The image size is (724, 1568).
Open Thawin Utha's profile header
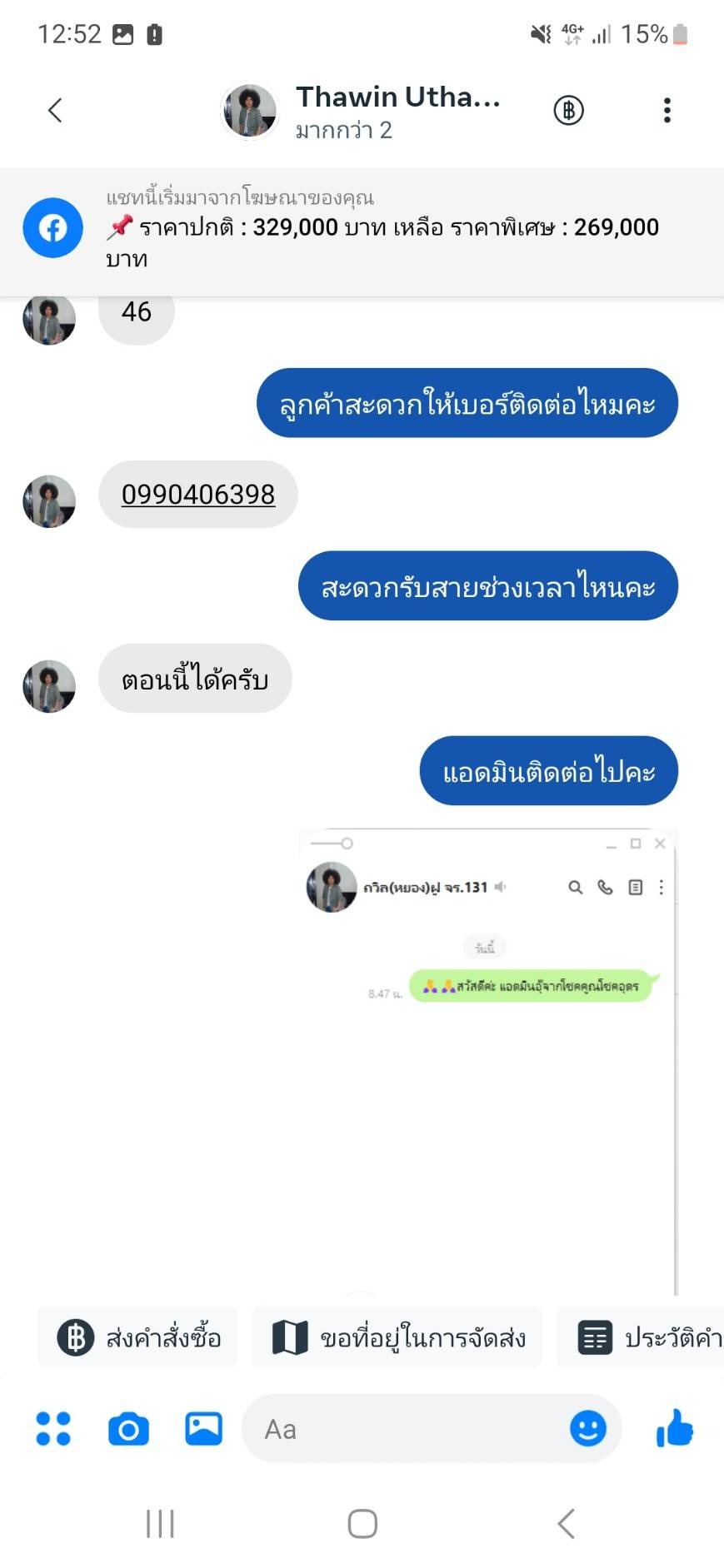(x=362, y=111)
